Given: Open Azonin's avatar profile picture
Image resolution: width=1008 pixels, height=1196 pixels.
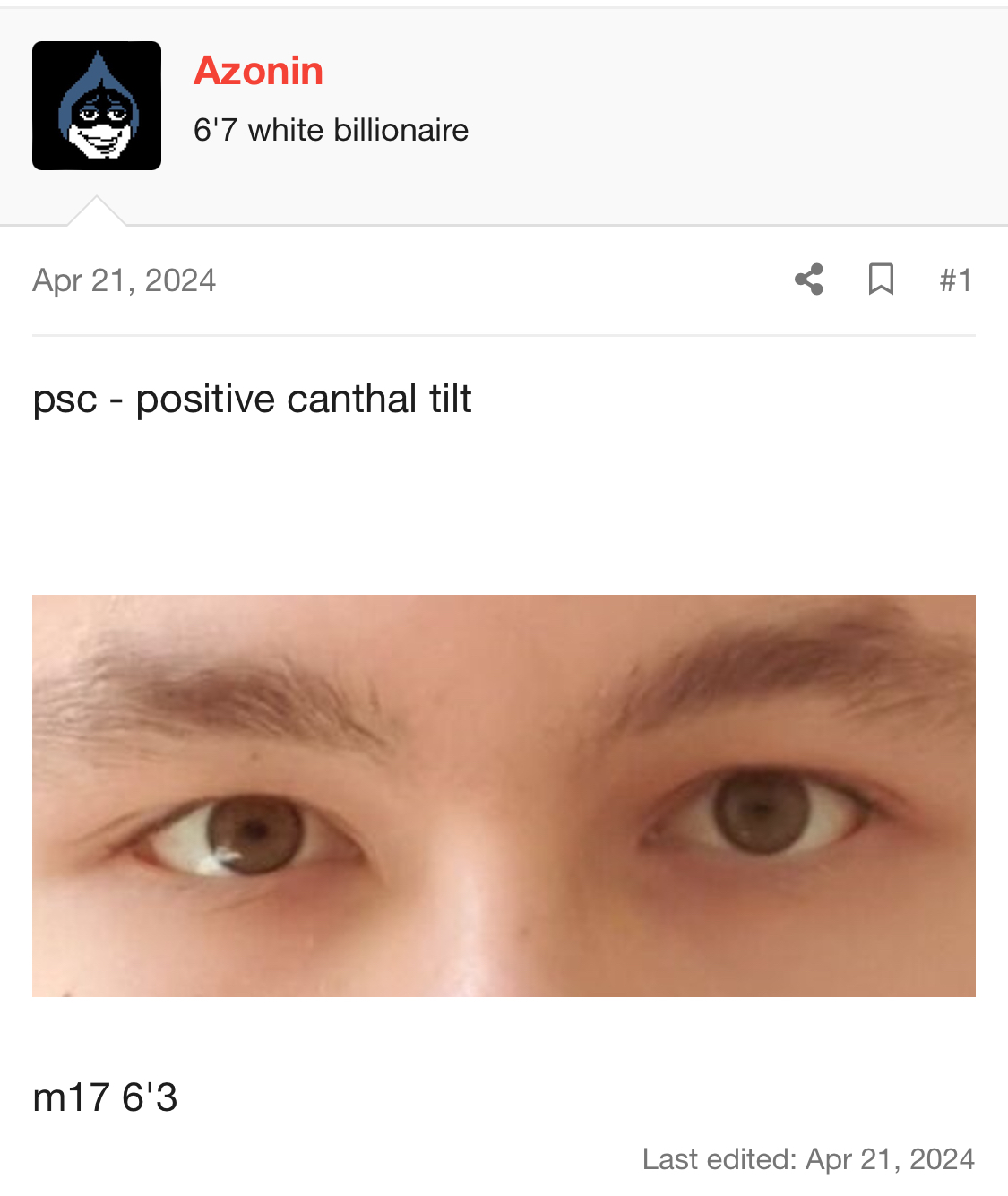Looking at the screenshot, I should point(97,106).
